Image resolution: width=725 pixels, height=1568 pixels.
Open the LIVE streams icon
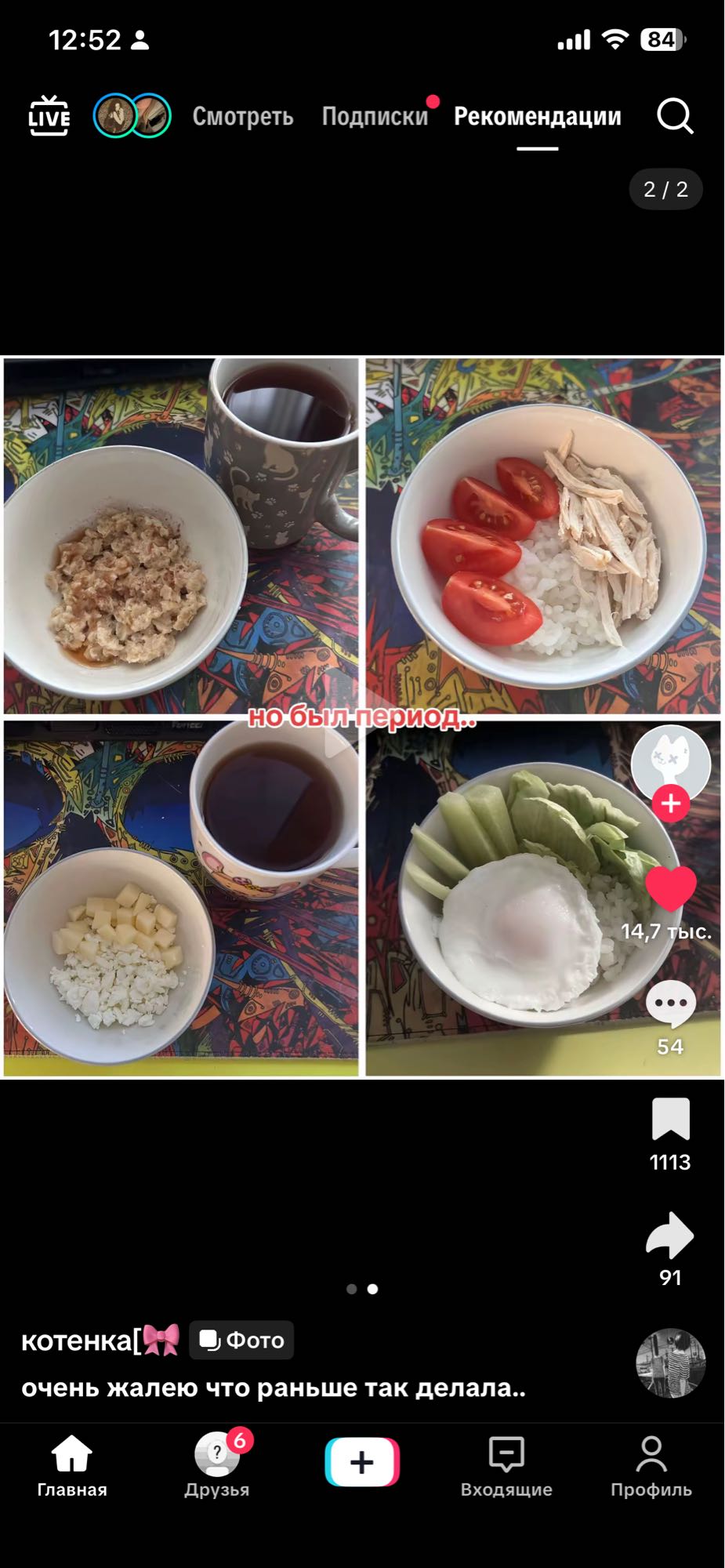(x=49, y=116)
